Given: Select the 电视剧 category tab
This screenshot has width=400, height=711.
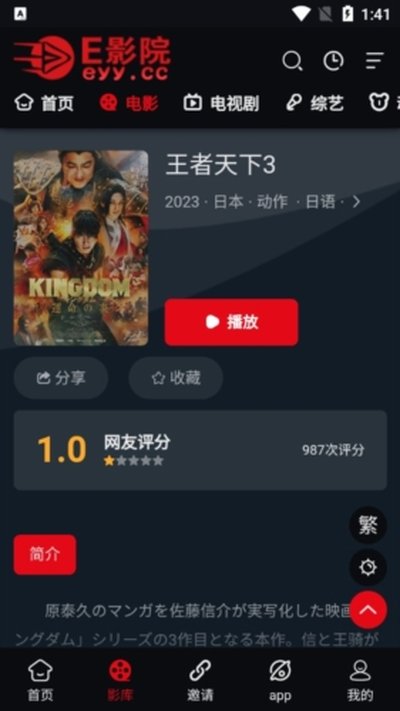Looking at the screenshot, I should tap(221, 103).
